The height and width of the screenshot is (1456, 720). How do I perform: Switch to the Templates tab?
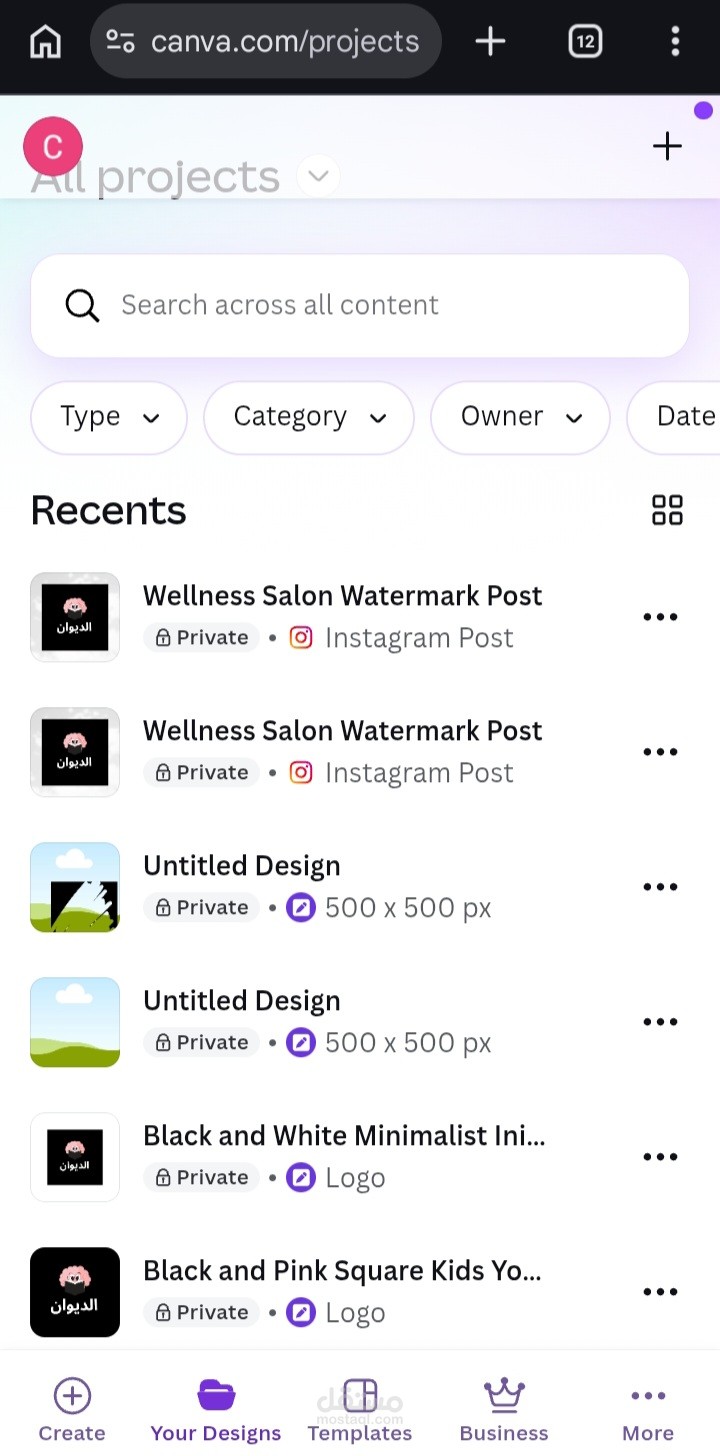coord(360,1410)
